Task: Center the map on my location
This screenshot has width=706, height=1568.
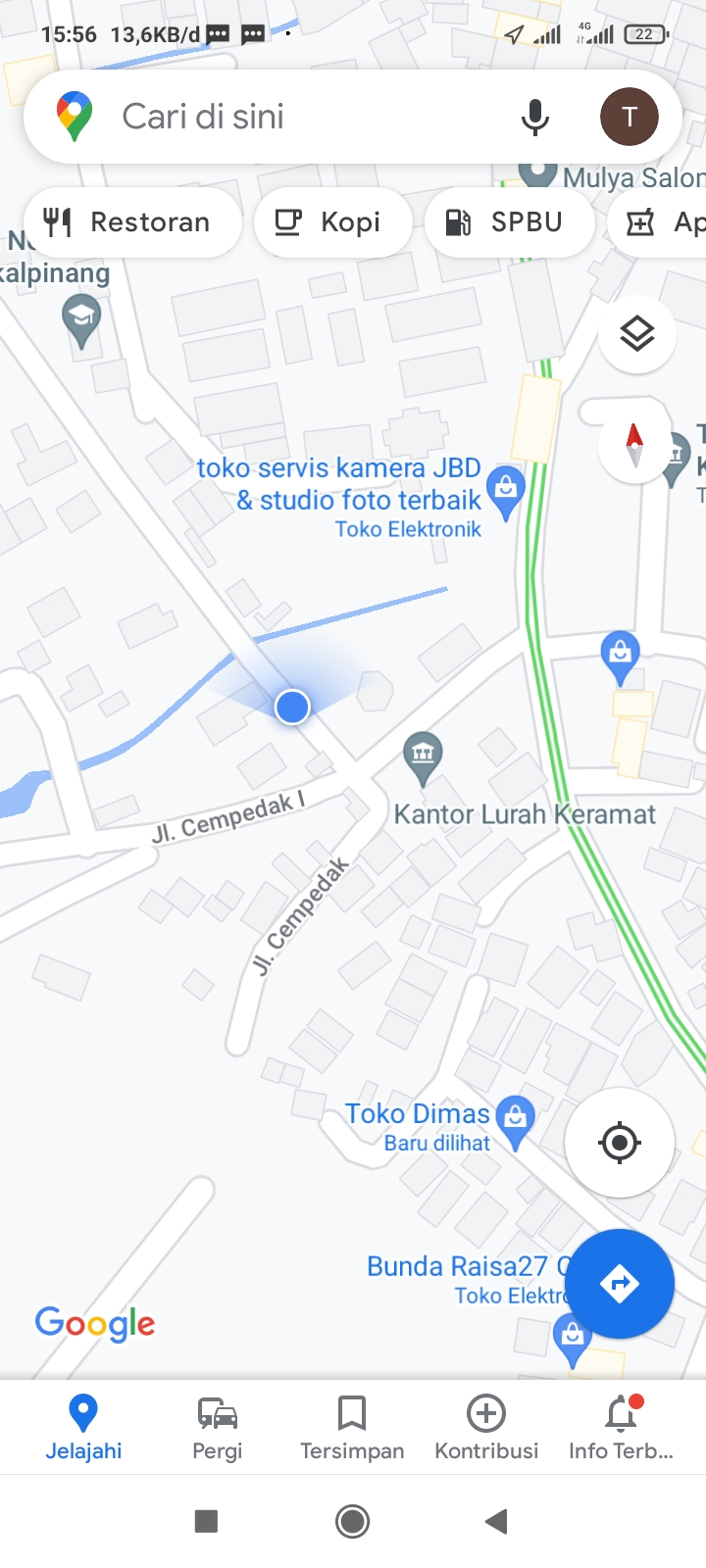Action: click(x=619, y=1142)
